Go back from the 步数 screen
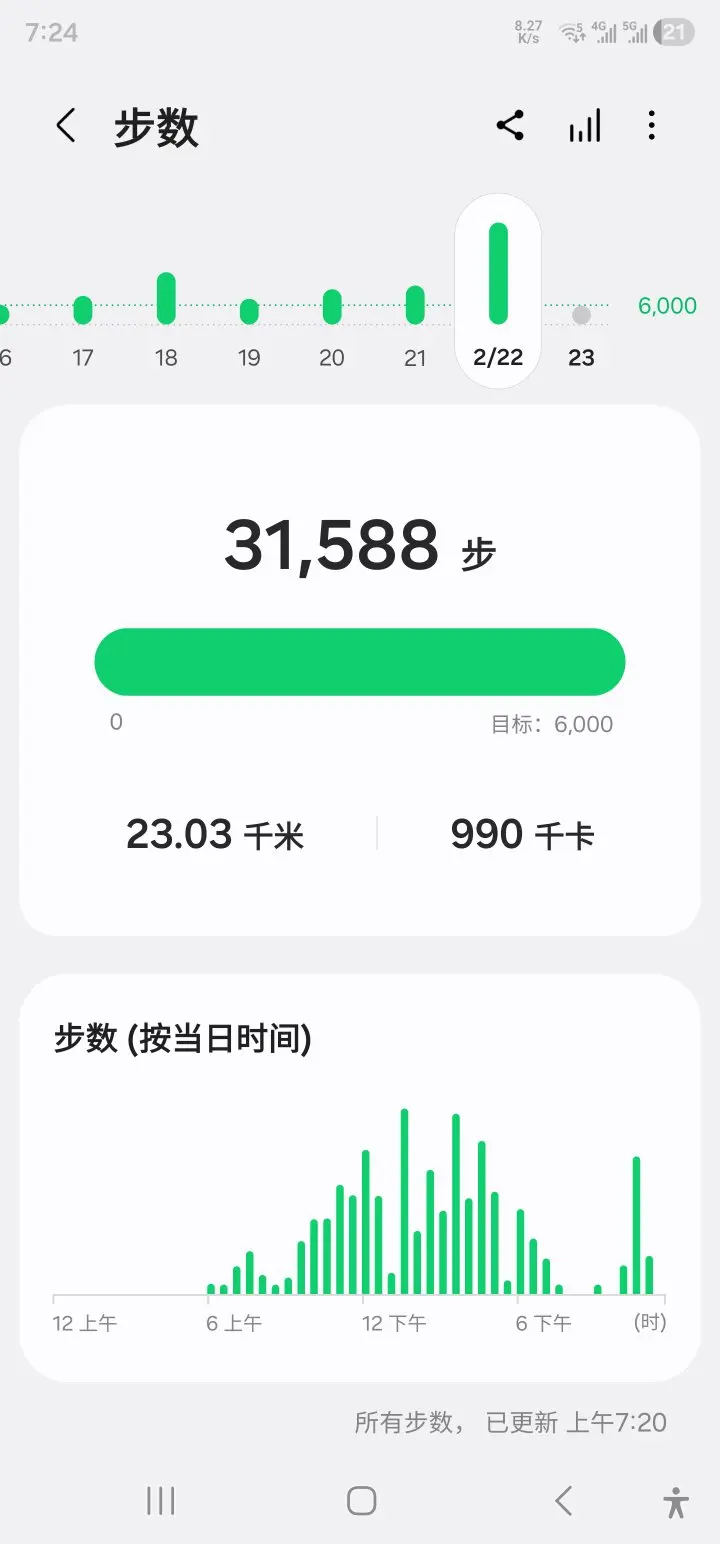 pyautogui.click(x=66, y=127)
